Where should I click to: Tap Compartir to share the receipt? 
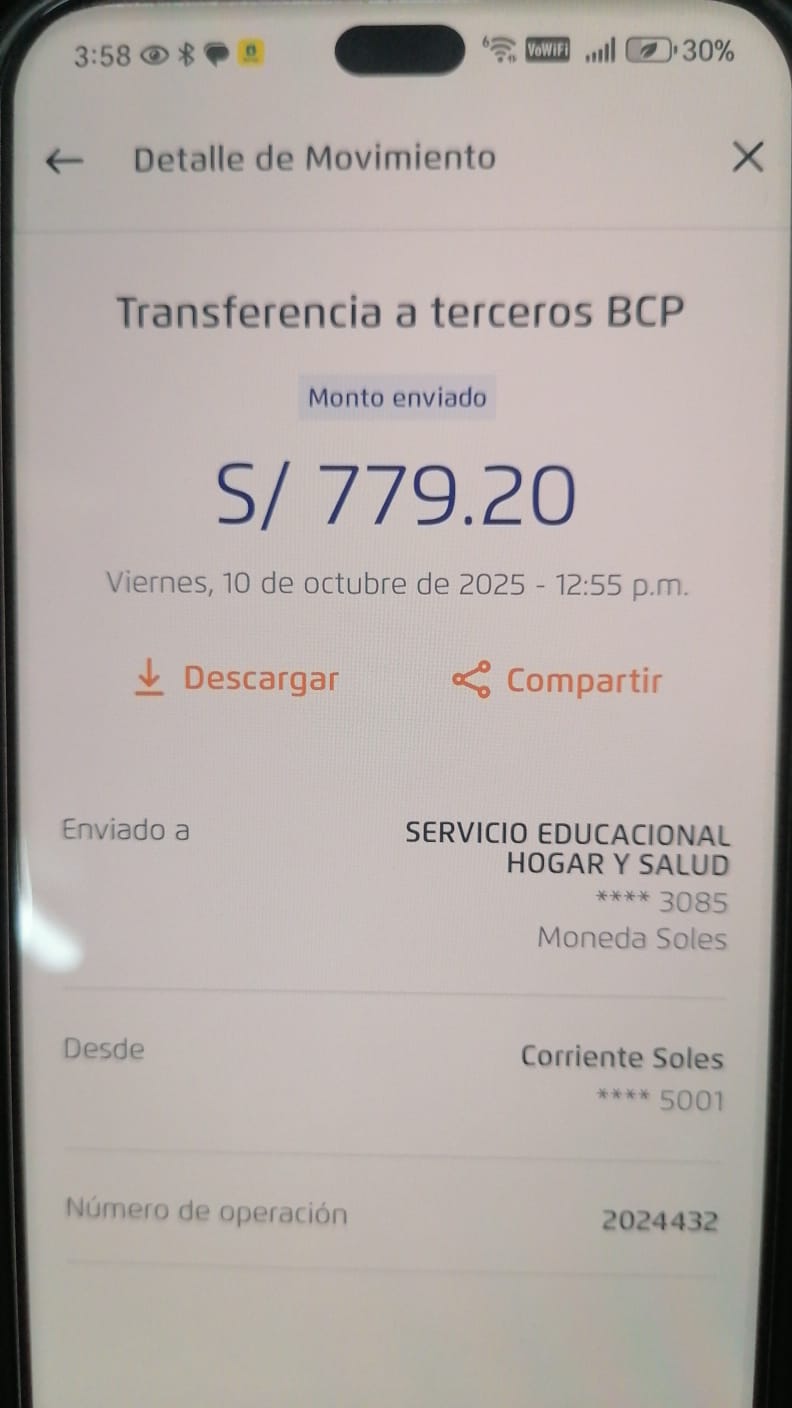557,681
